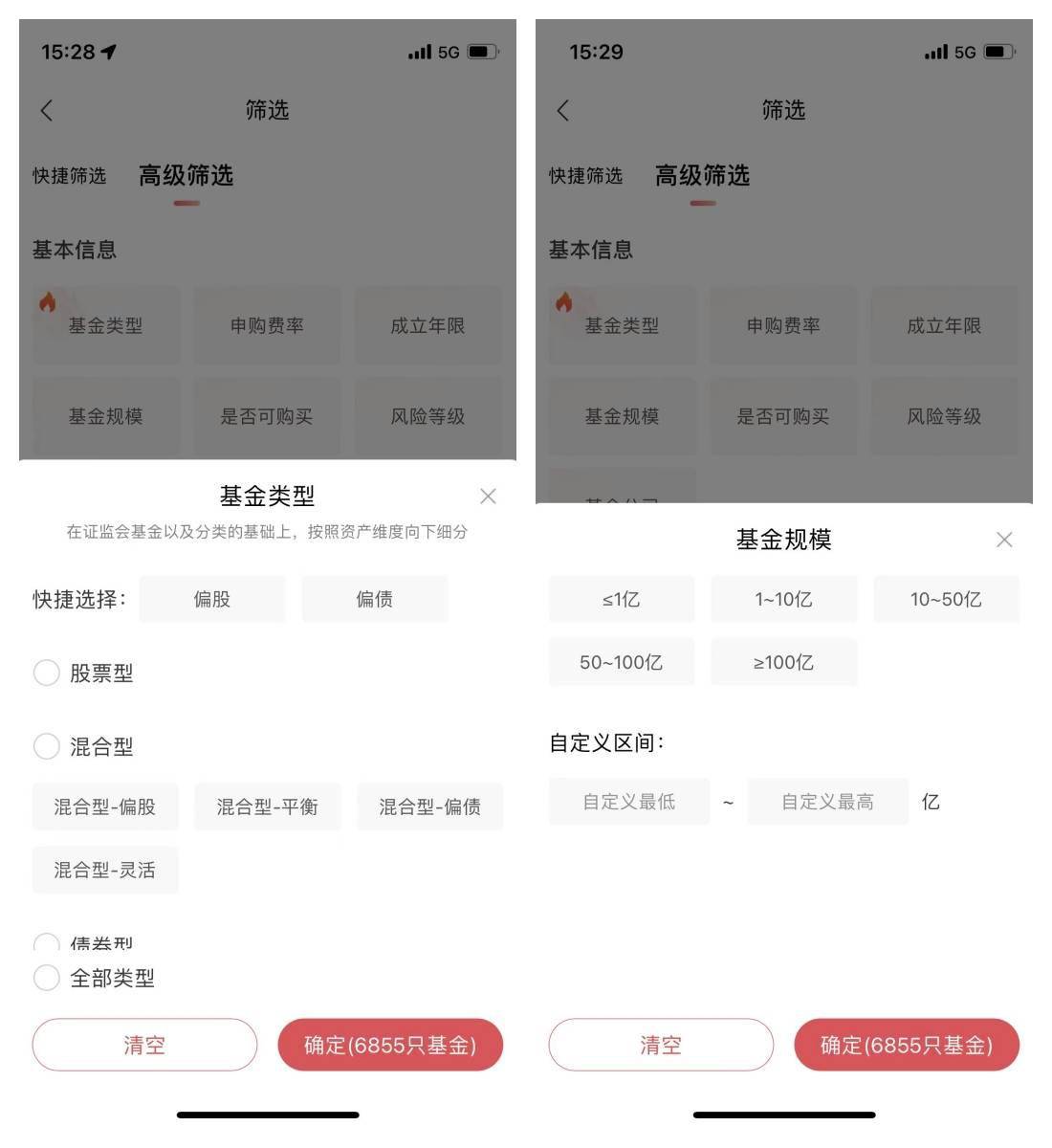Filter funds by 50~100亿 scale
Image resolution: width=1052 pixels, height=1148 pixels.
coord(622,662)
